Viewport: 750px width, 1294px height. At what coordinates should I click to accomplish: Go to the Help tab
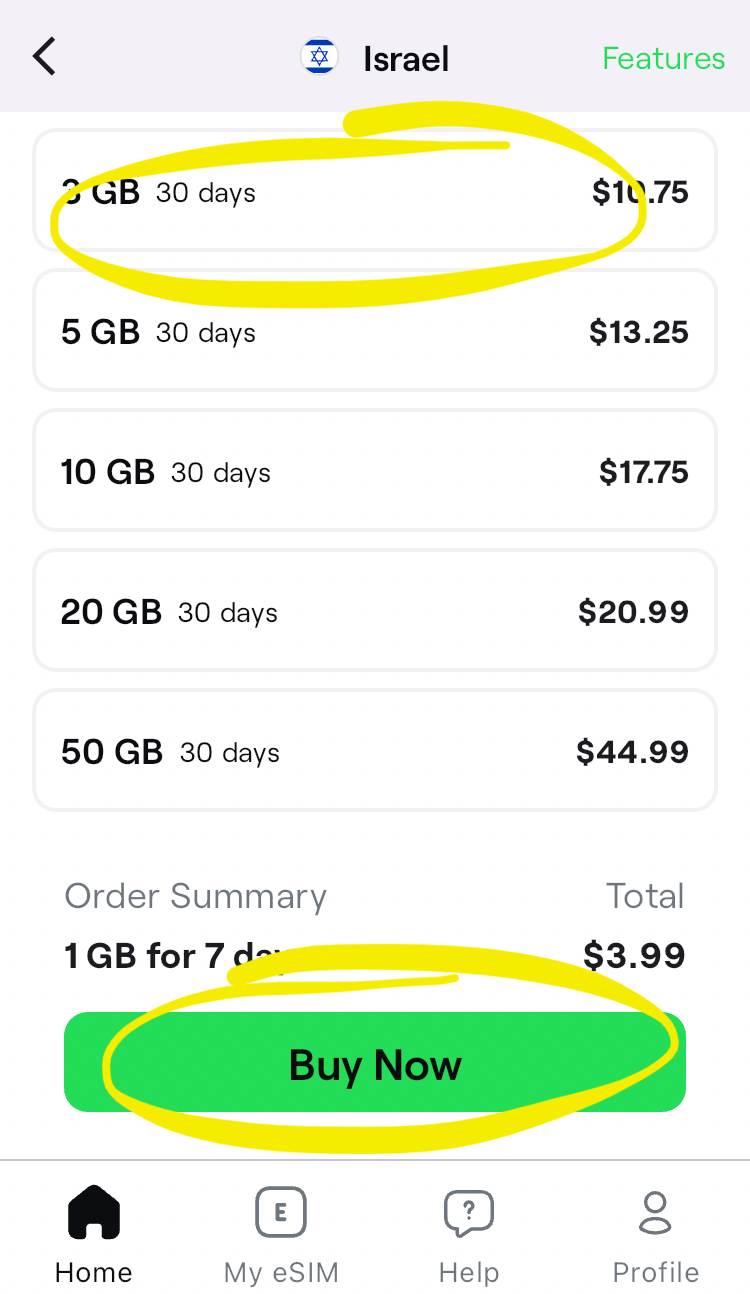click(469, 1234)
